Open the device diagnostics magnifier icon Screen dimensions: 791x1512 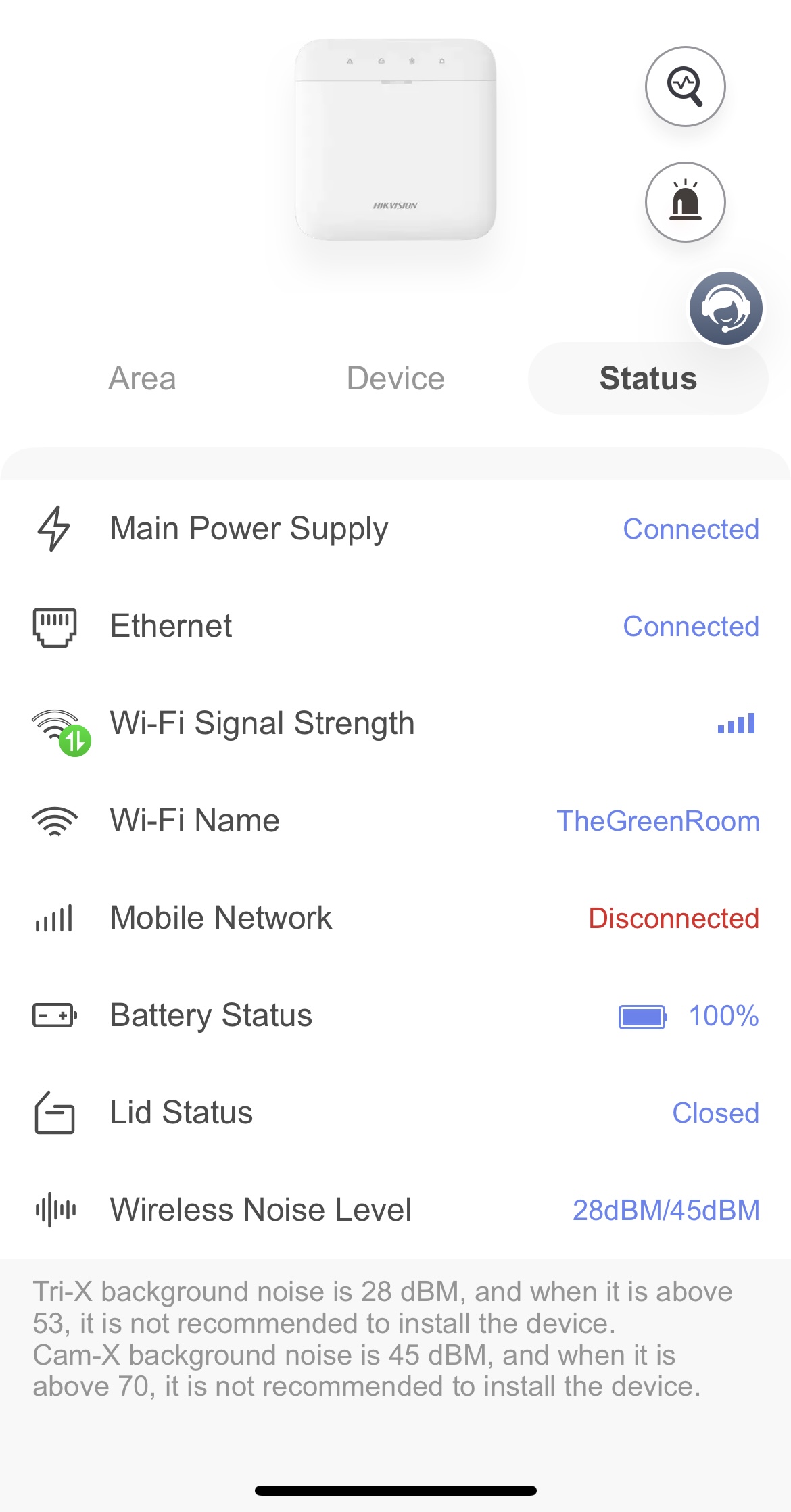(x=685, y=87)
